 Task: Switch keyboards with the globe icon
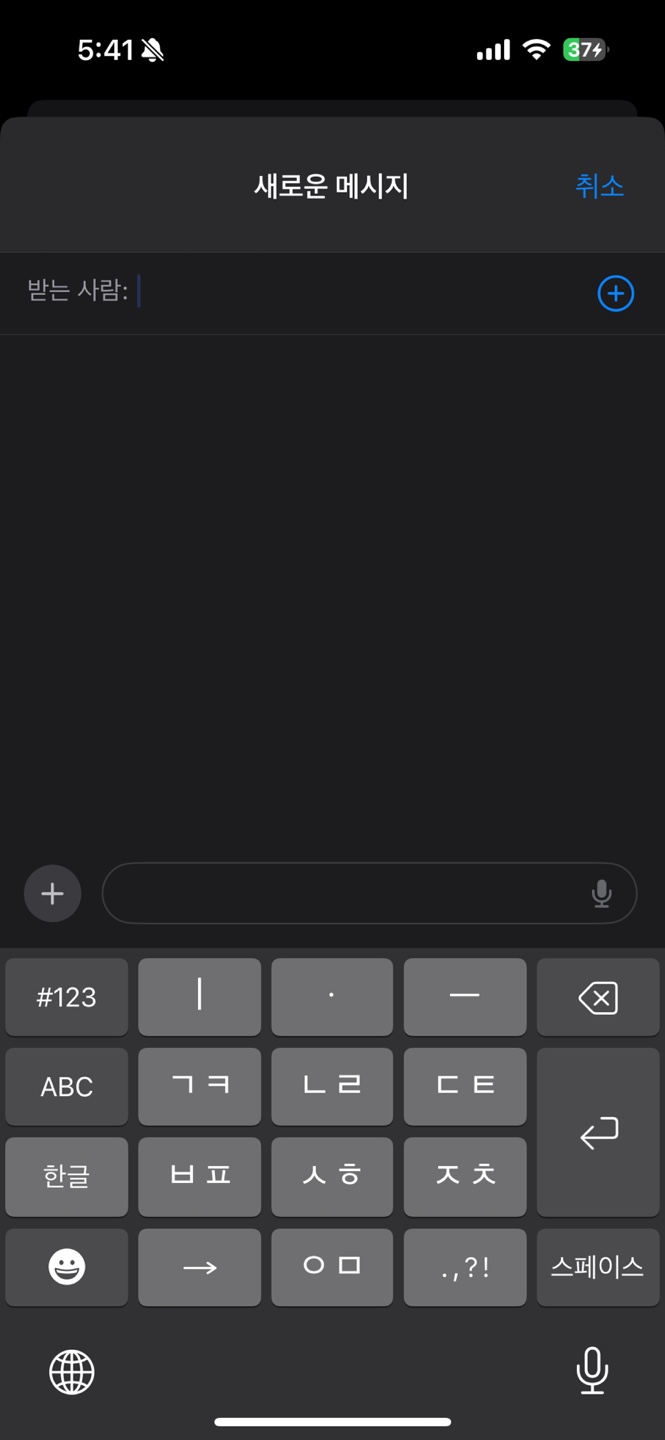point(72,1371)
